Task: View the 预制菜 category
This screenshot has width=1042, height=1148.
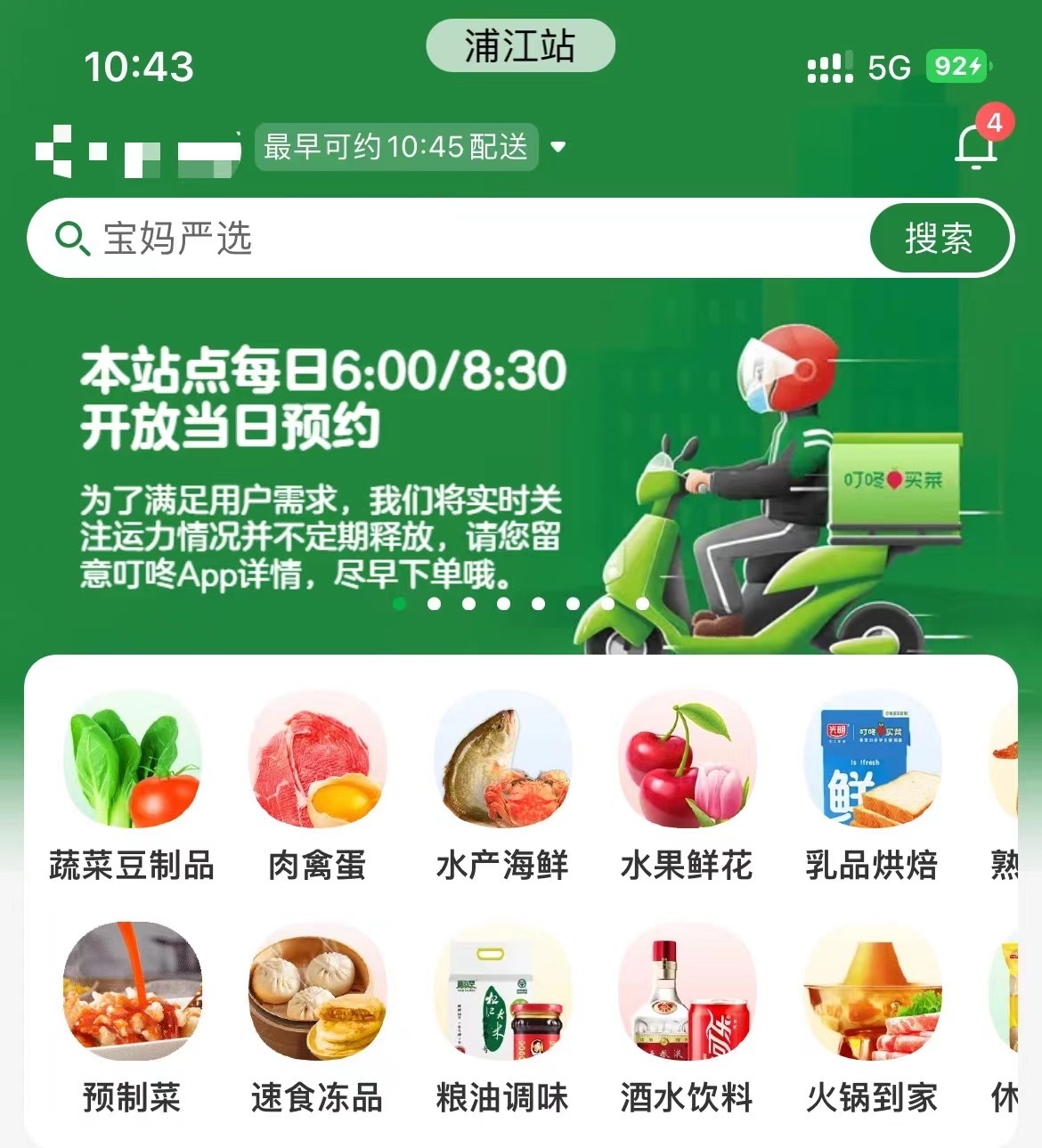Action: pyautogui.click(x=132, y=1017)
